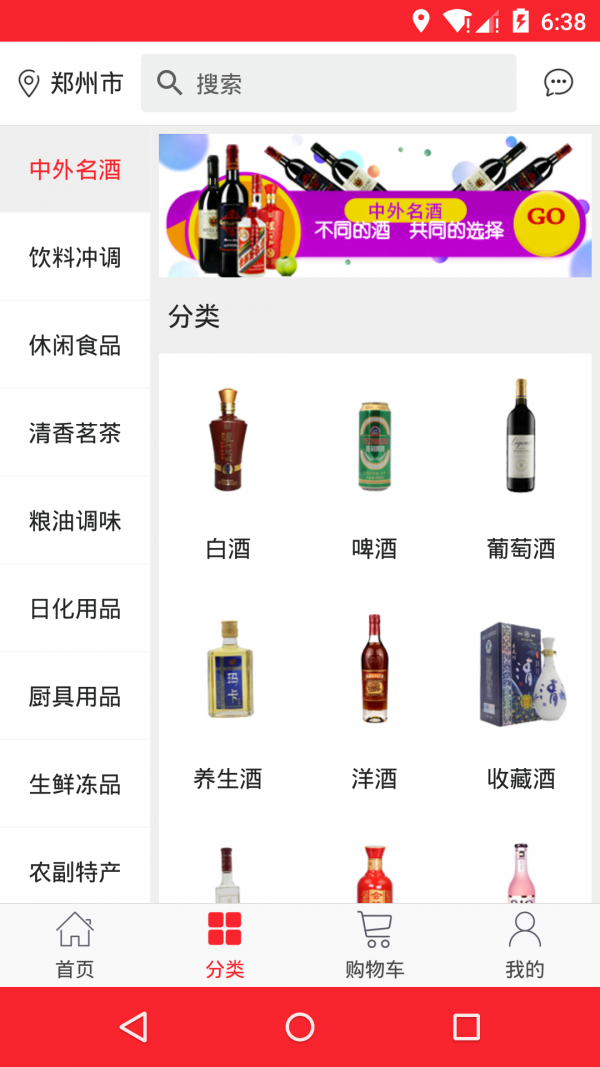Open the 粮油调味 category

click(75, 521)
